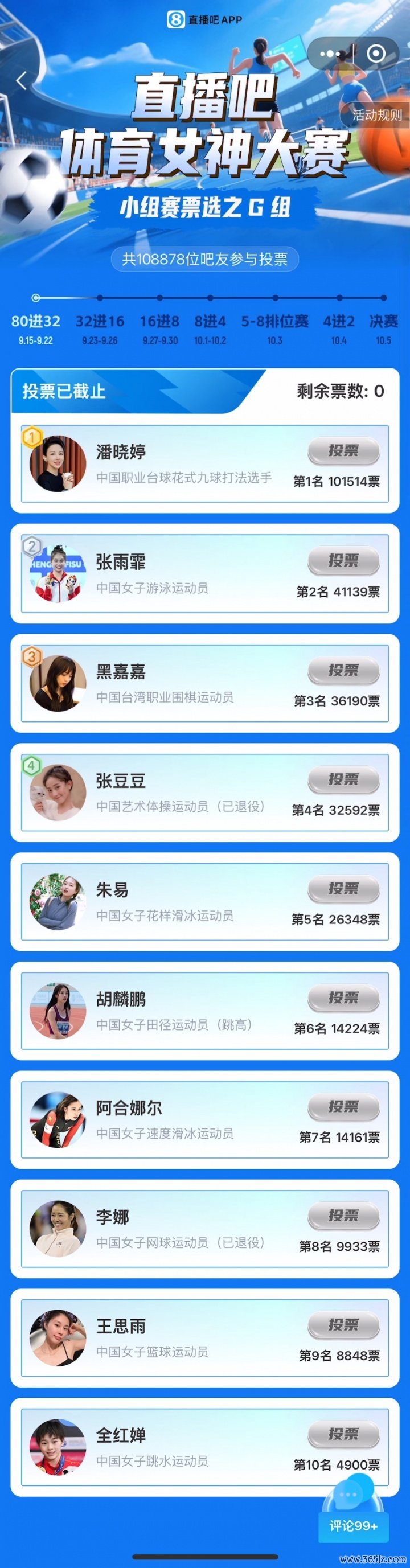Vote for 张豆豆
The image size is (410, 1568).
pyautogui.click(x=343, y=779)
